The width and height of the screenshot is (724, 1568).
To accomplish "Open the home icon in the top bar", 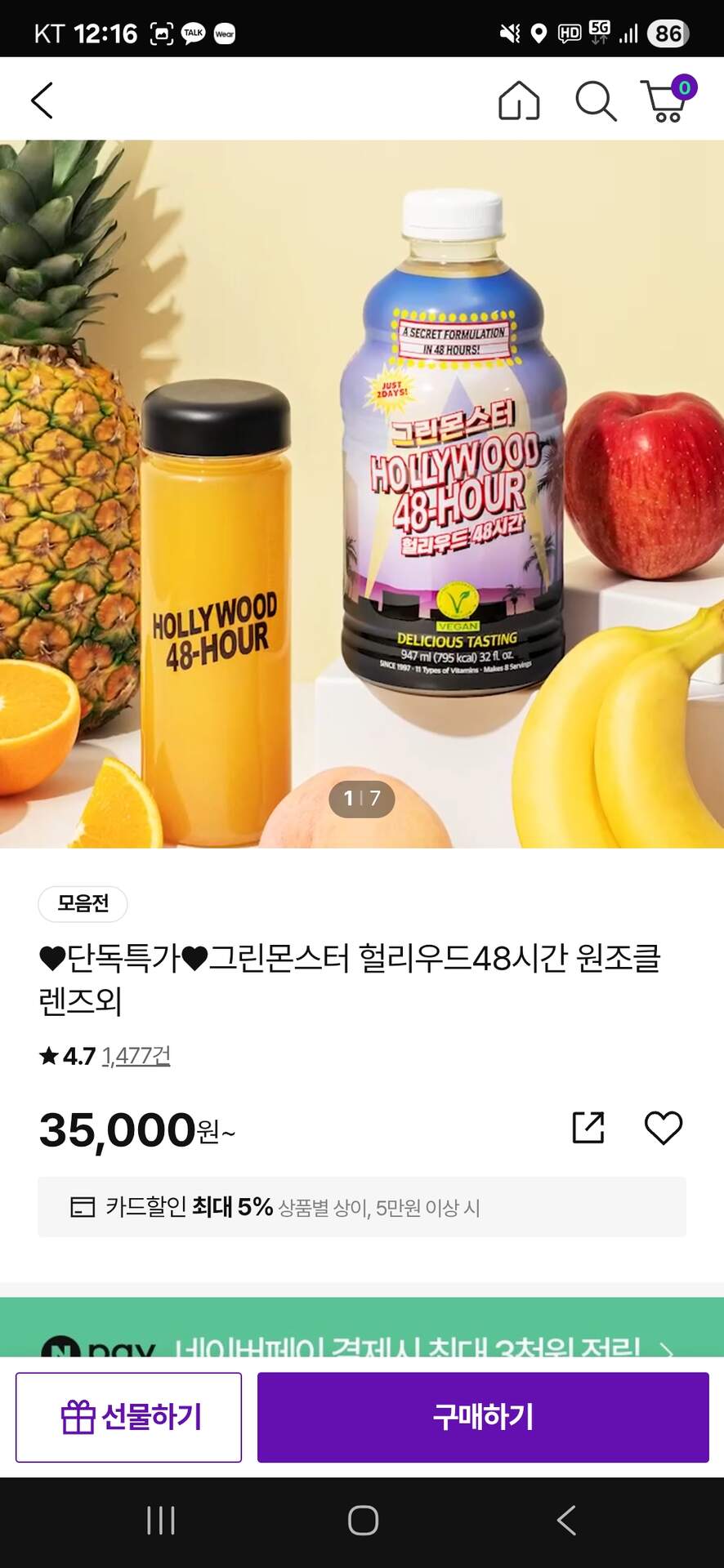I will pos(519,101).
